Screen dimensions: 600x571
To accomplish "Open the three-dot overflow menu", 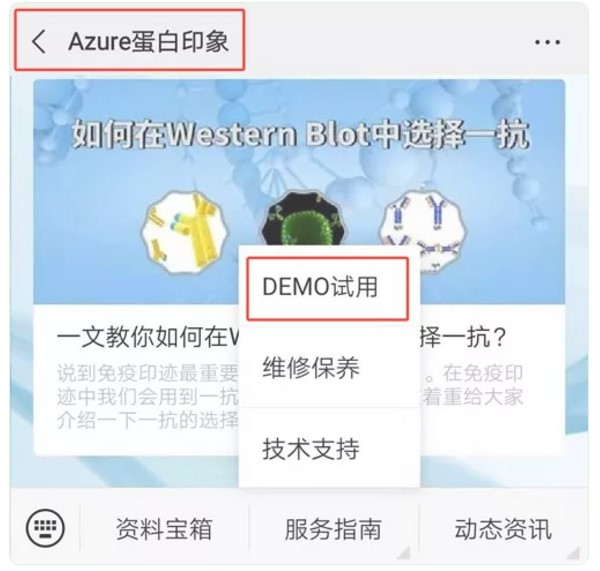I will [x=547, y=42].
